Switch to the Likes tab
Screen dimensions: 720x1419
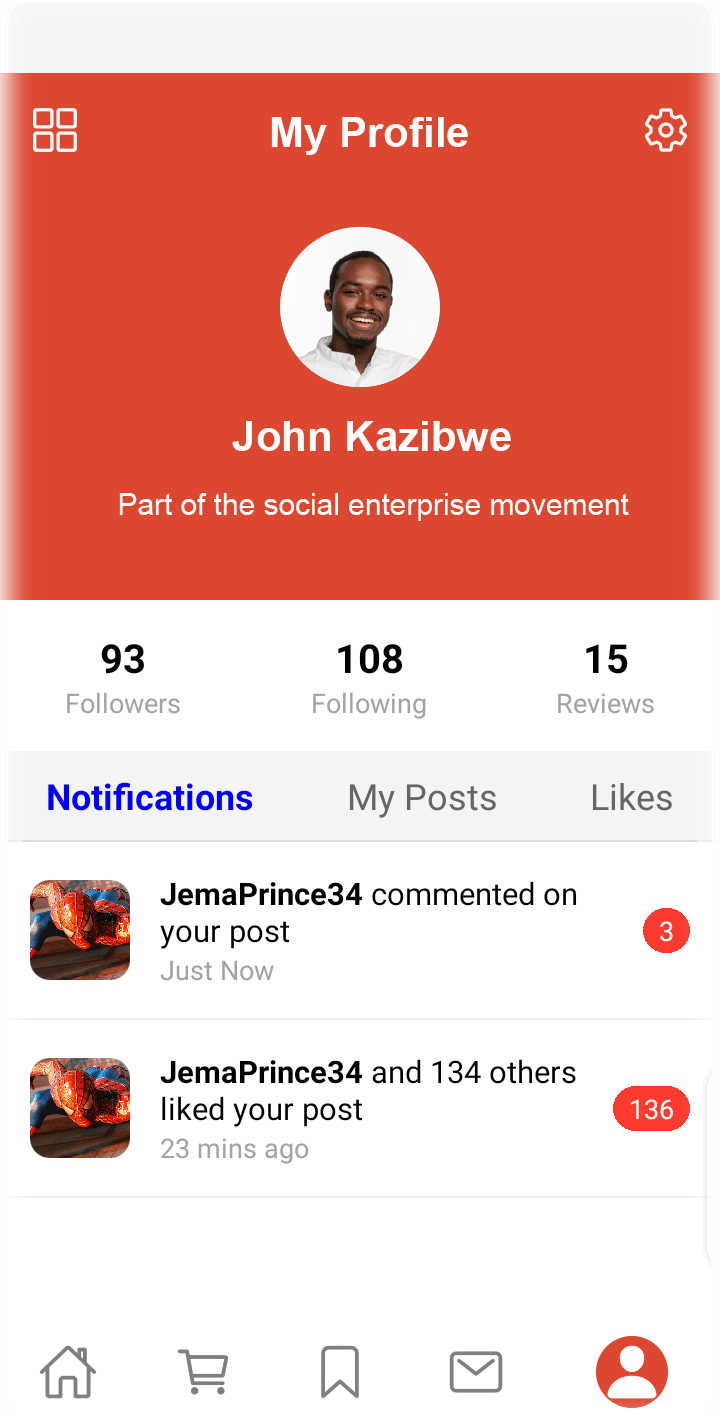[632, 798]
